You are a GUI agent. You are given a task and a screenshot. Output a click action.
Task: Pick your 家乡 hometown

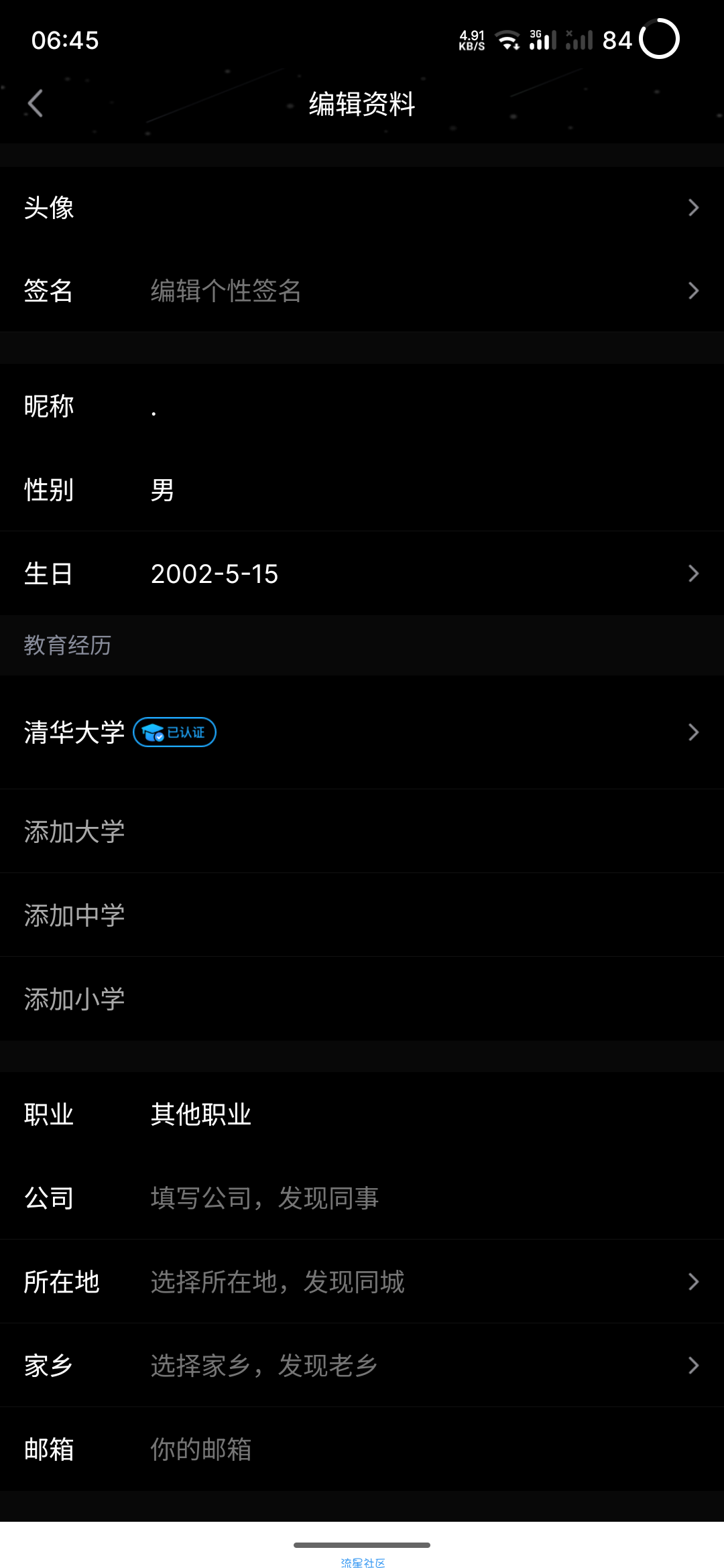pos(362,1366)
